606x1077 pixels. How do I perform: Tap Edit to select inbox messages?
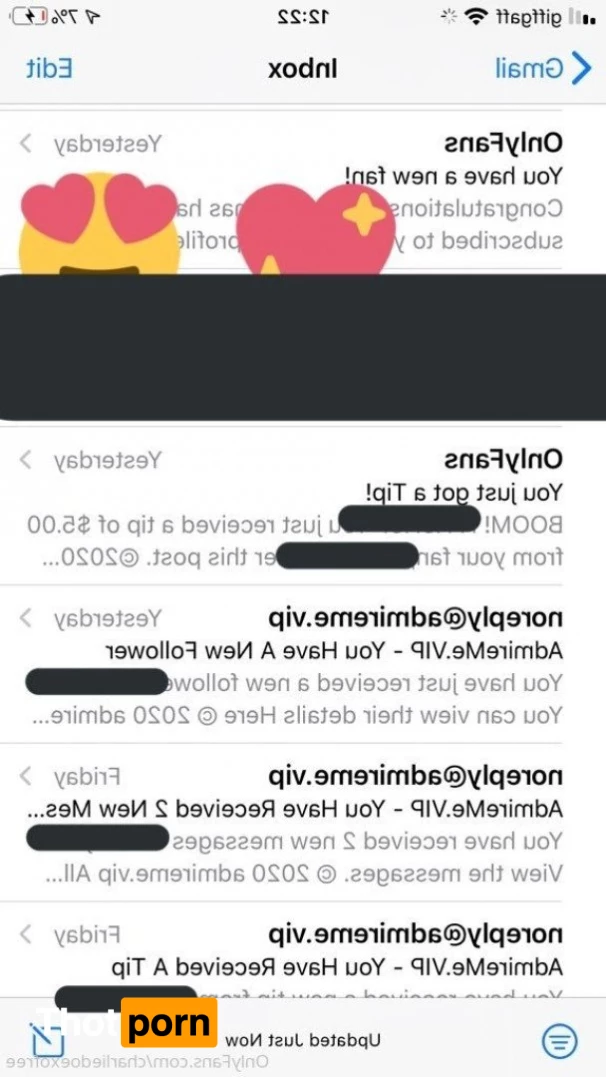49,68
